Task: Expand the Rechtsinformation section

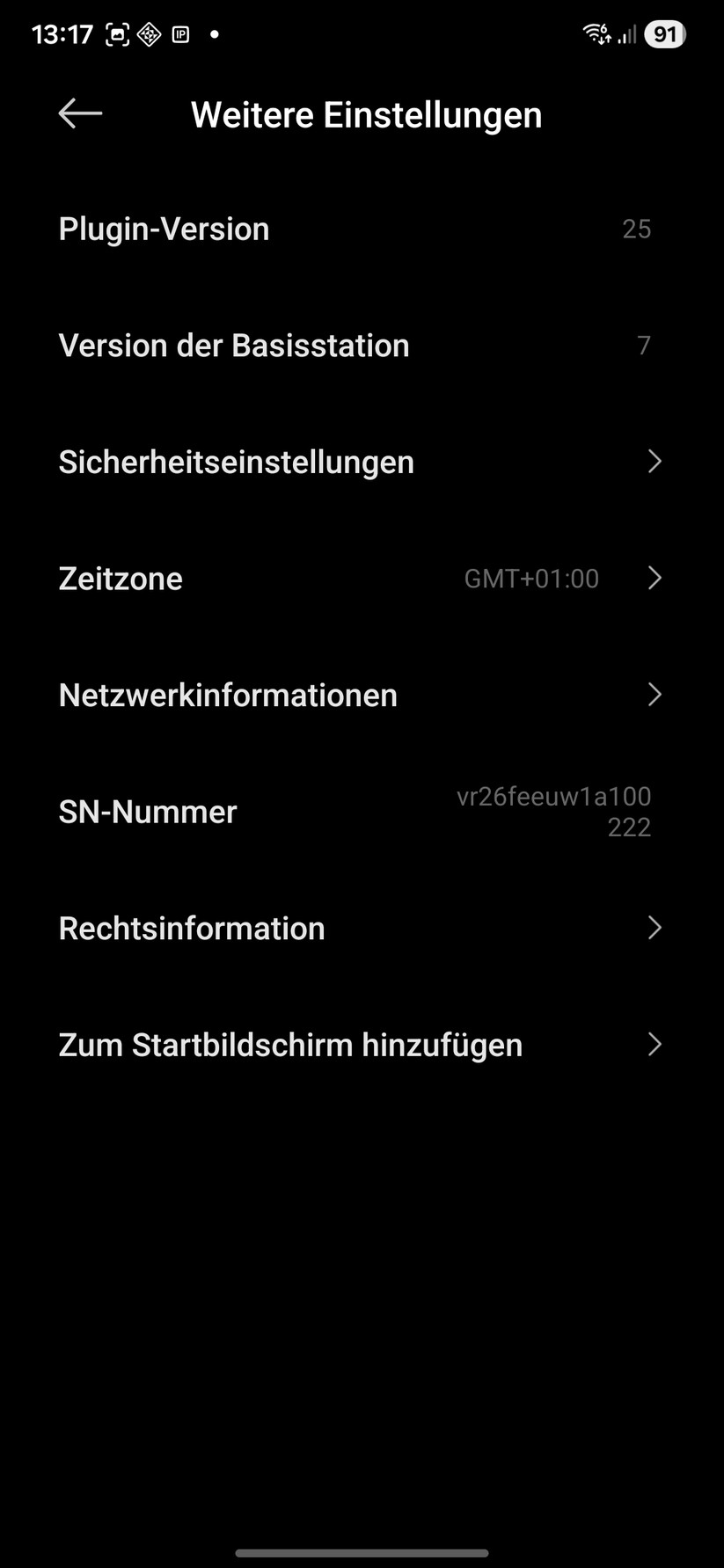Action: pos(362,928)
